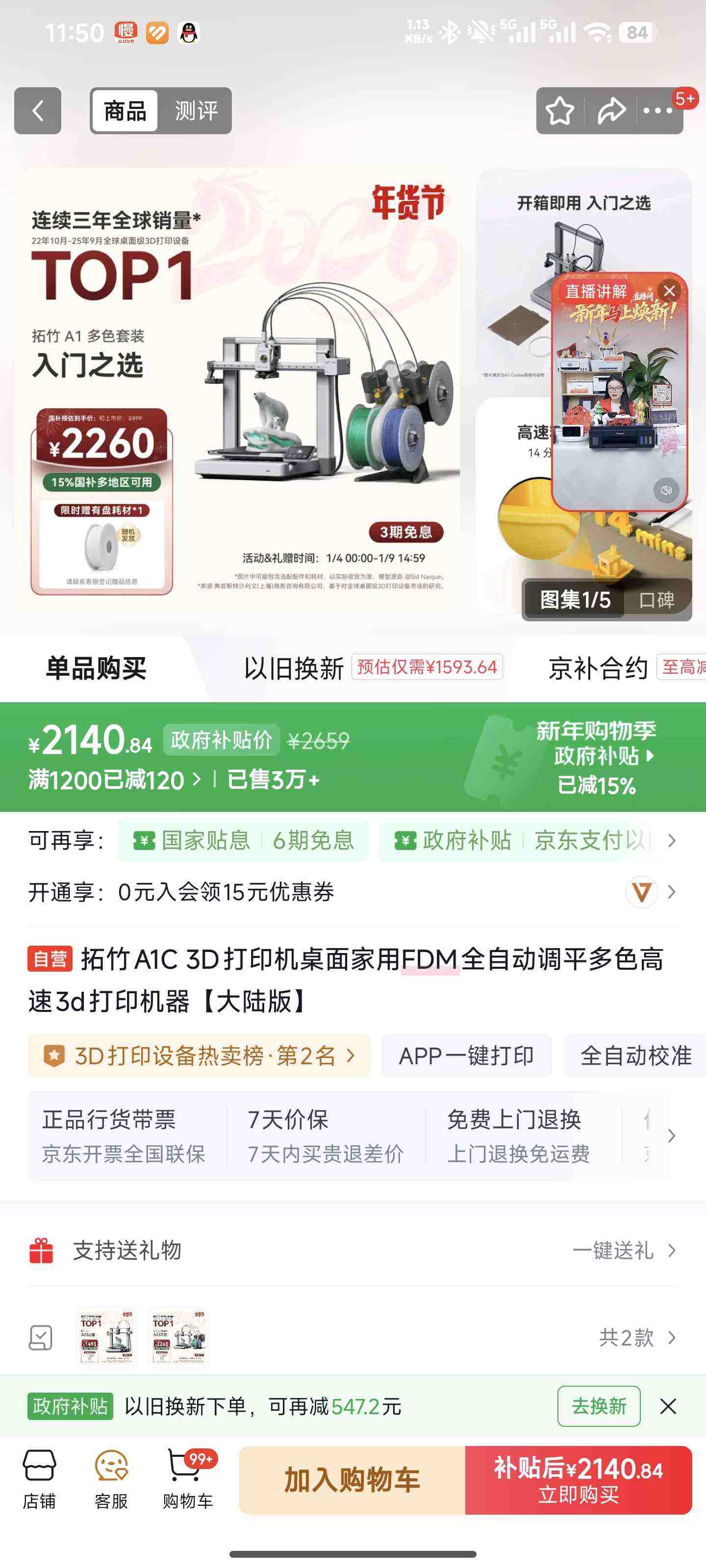
Task: Open the more options (...) menu
Action: pyautogui.click(x=658, y=110)
